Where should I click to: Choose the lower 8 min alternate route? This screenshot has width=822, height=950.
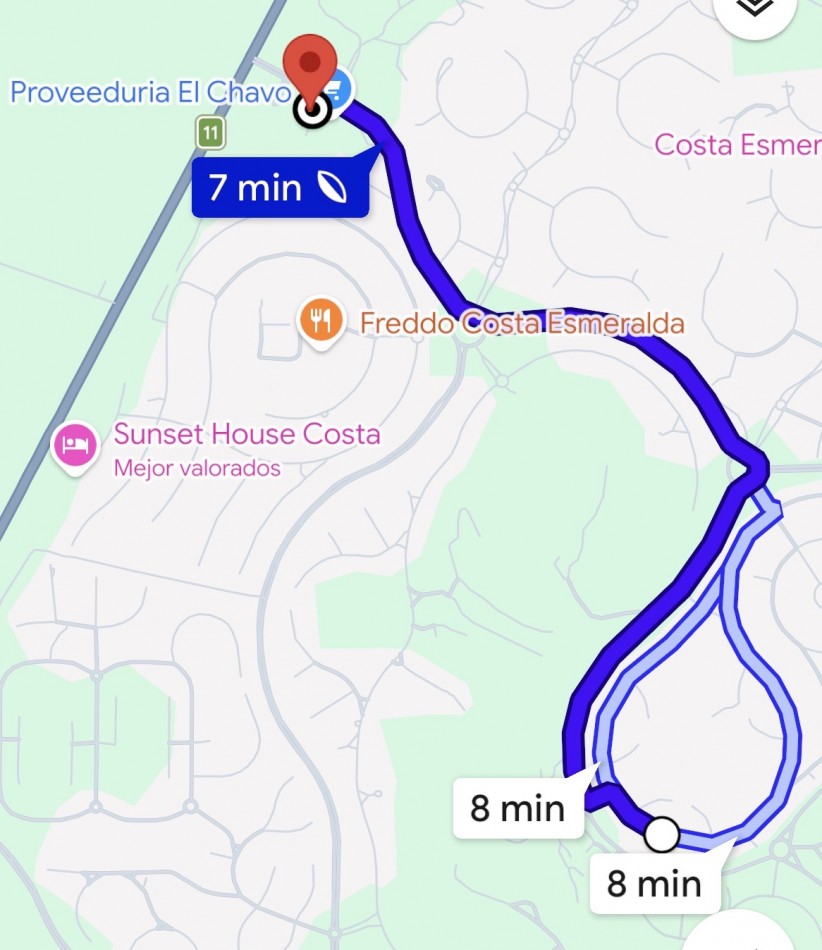(654, 884)
